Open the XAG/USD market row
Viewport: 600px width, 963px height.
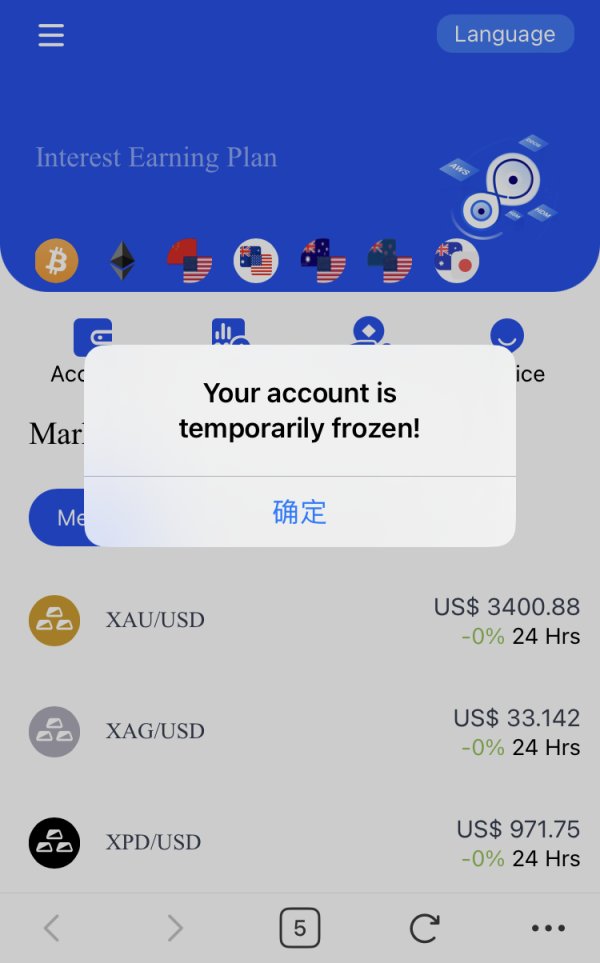pos(300,731)
